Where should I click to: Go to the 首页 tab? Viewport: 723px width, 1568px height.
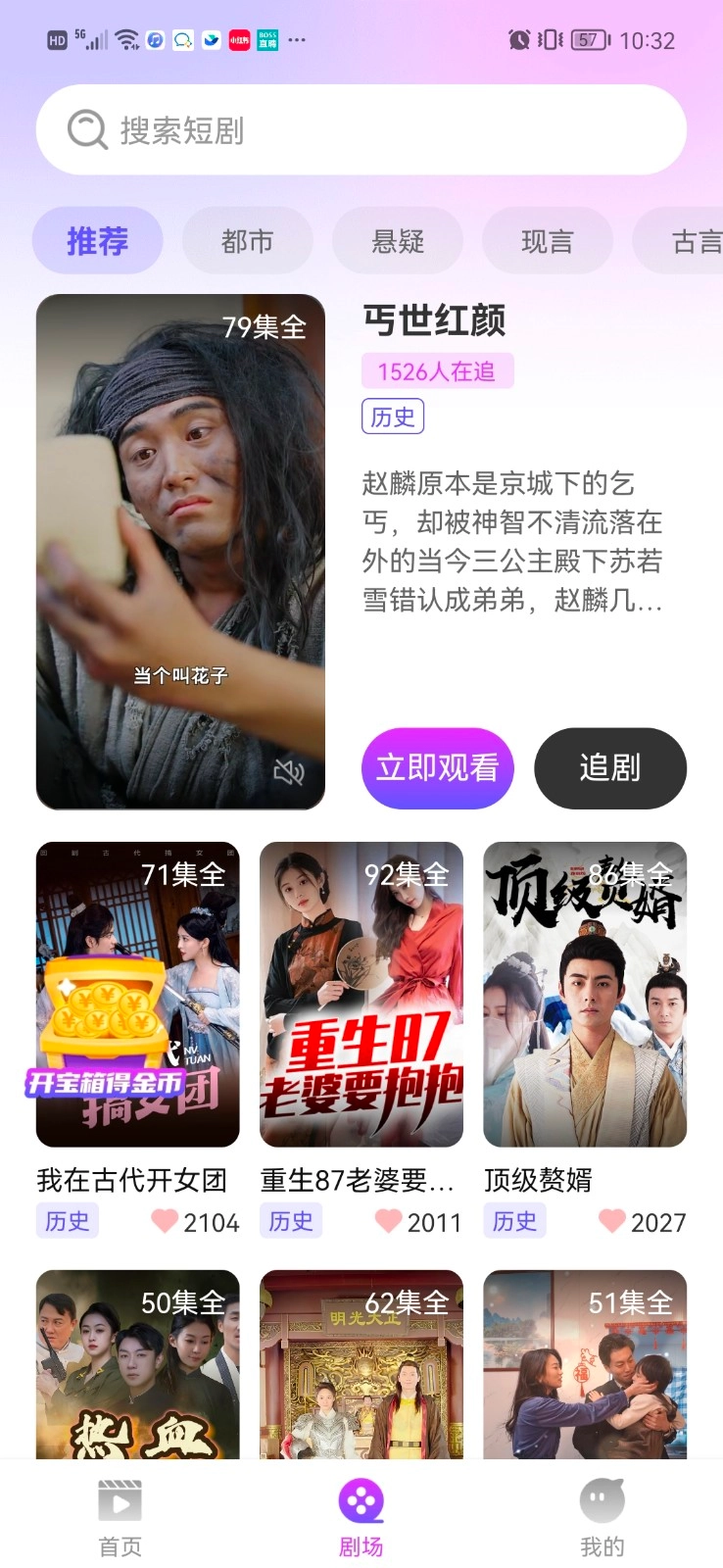pyautogui.click(x=120, y=1517)
